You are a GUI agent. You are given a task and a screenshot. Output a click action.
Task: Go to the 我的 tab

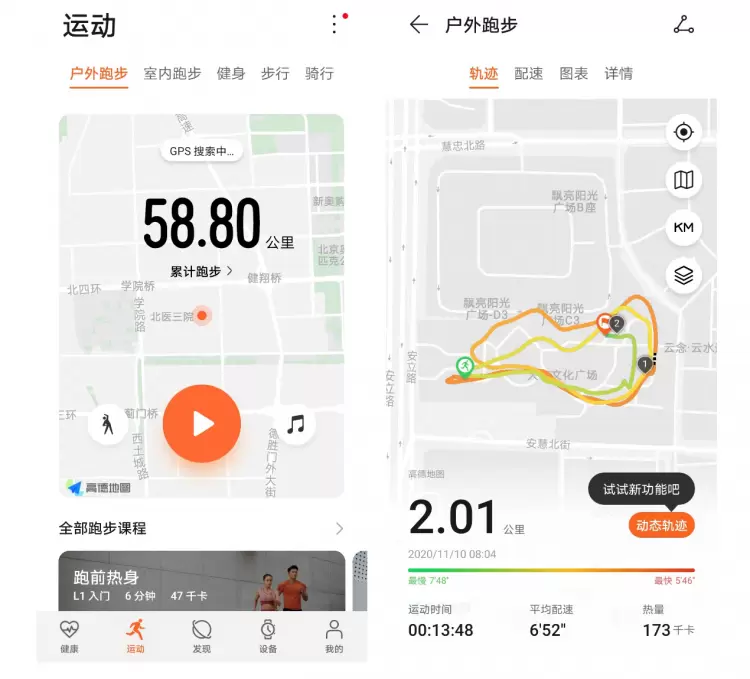334,636
